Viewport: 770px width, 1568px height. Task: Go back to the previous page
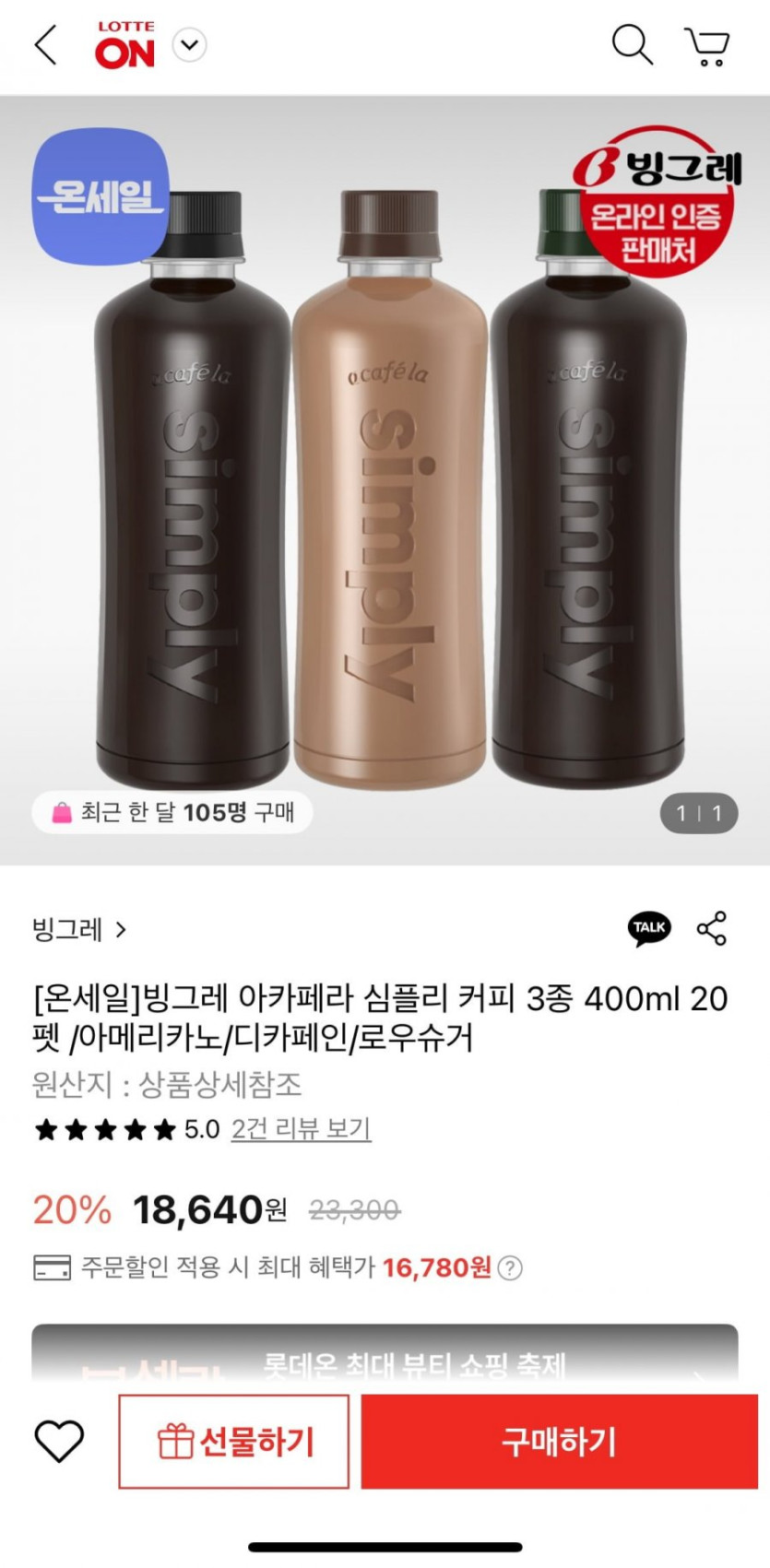coord(46,45)
